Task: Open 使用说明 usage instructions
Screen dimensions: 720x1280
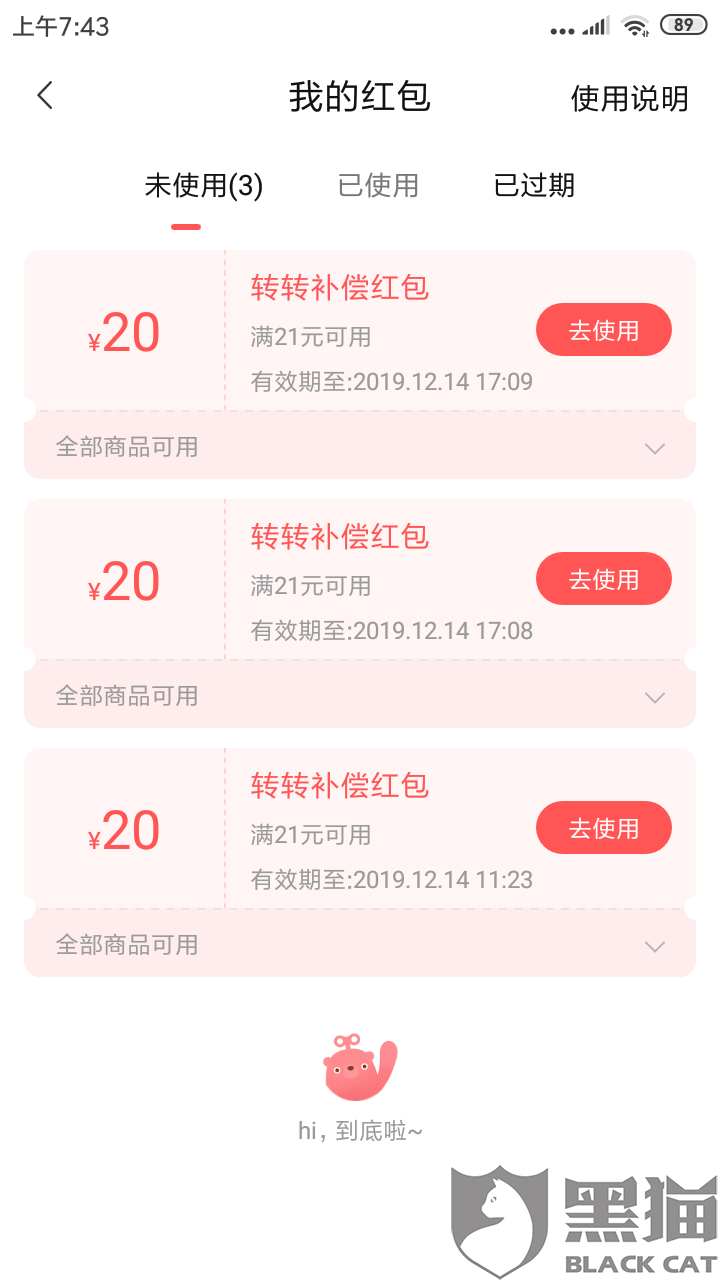Action: pyautogui.click(x=629, y=98)
